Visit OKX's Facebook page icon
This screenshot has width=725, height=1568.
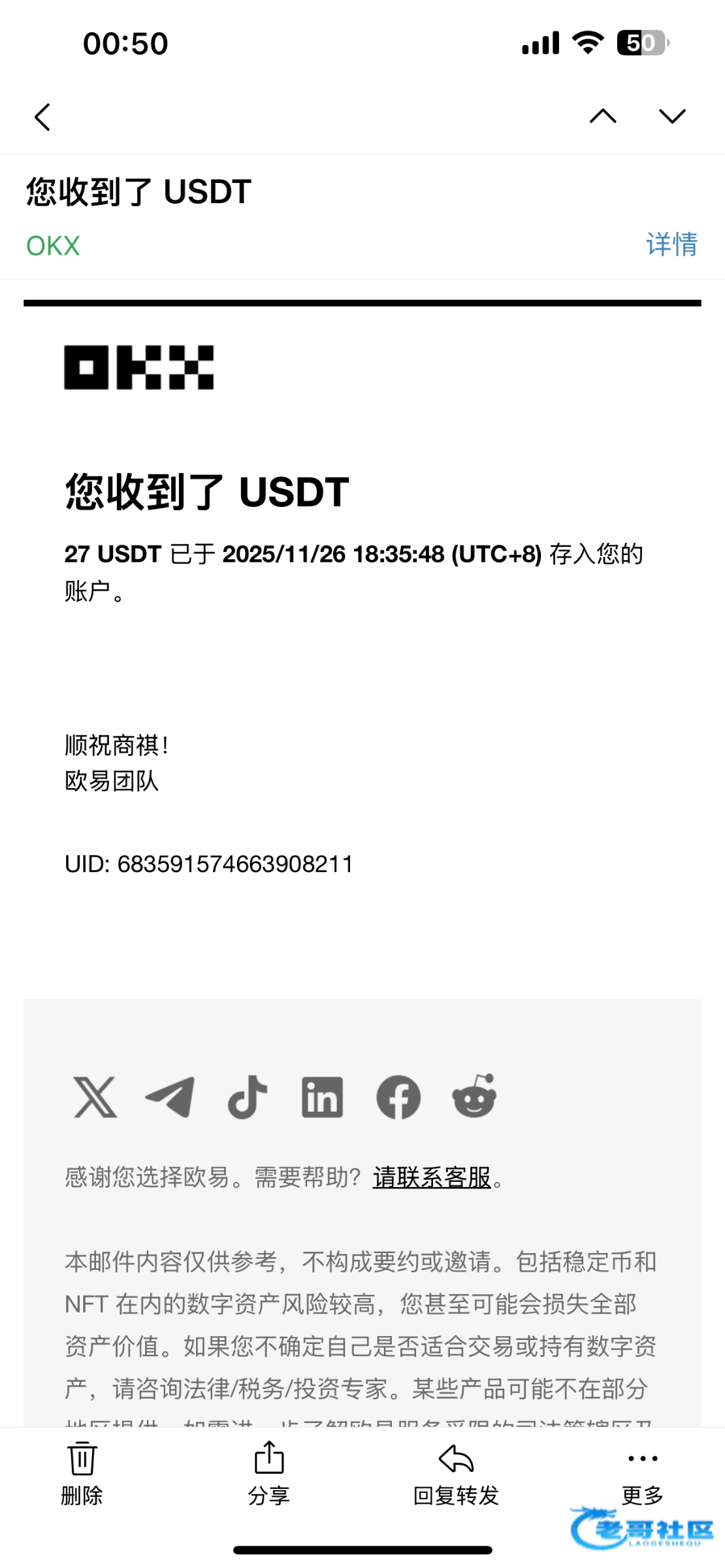(398, 1097)
